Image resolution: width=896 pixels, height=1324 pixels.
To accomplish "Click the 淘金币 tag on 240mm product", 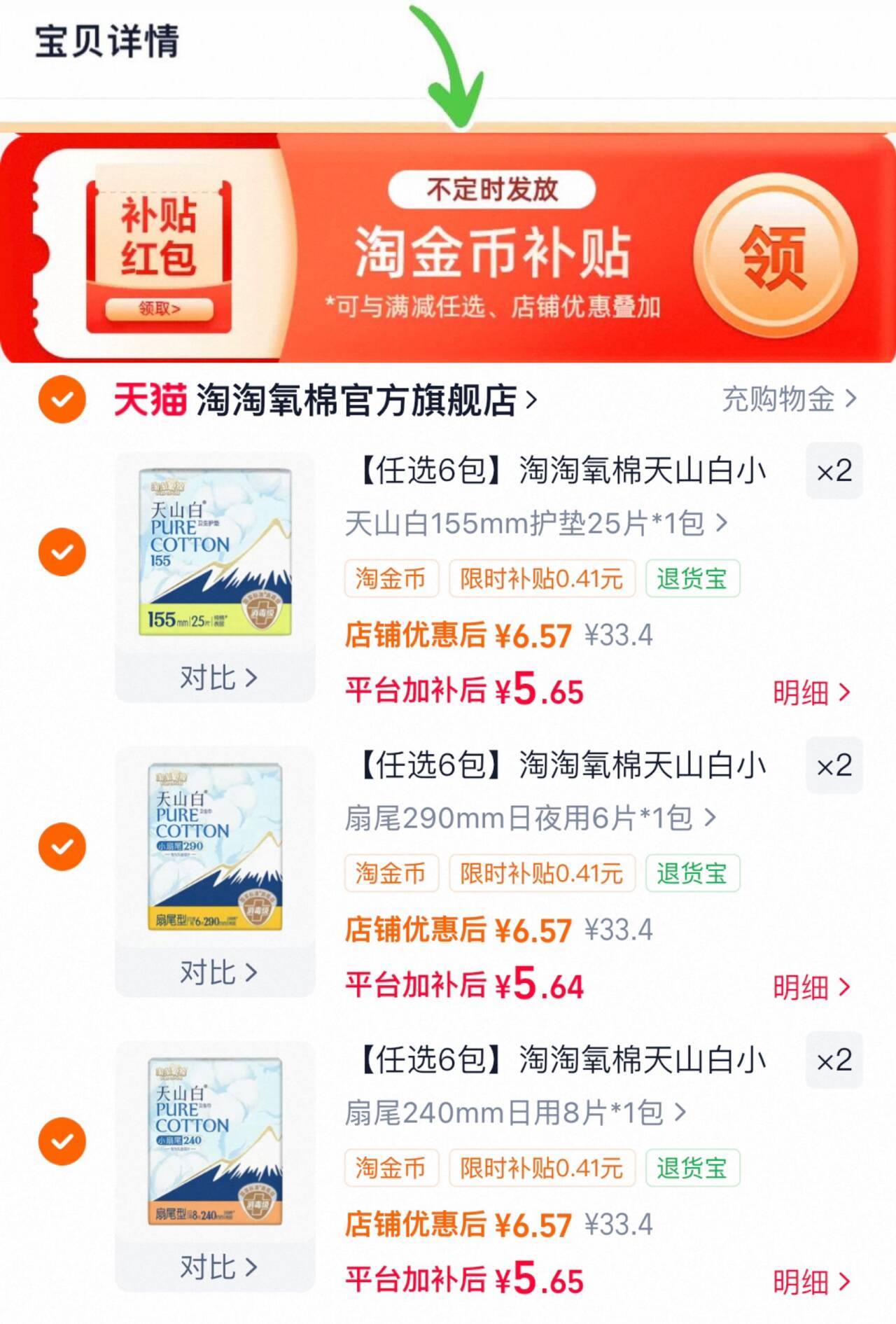I will (x=391, y=1168).
